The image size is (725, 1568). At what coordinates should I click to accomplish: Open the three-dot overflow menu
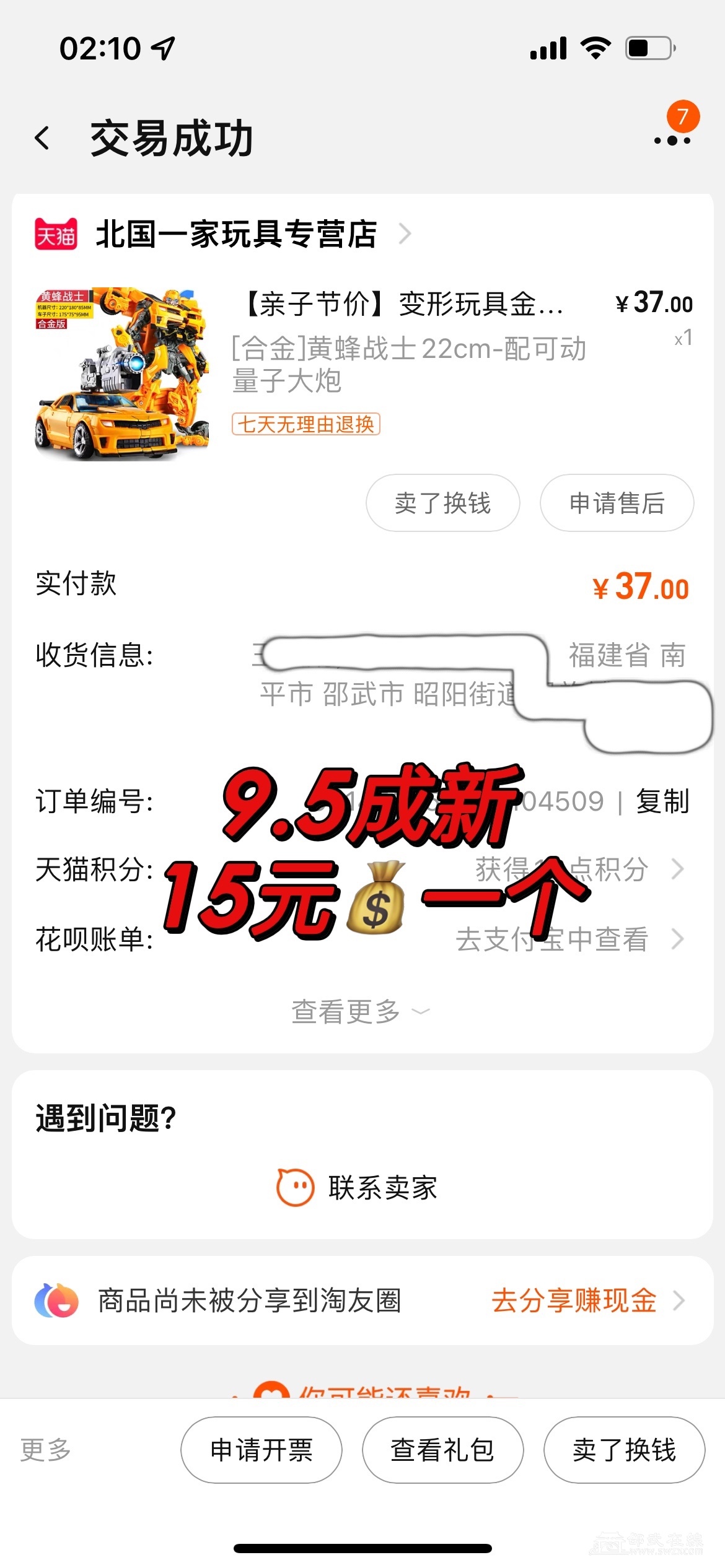pos(672,140)
